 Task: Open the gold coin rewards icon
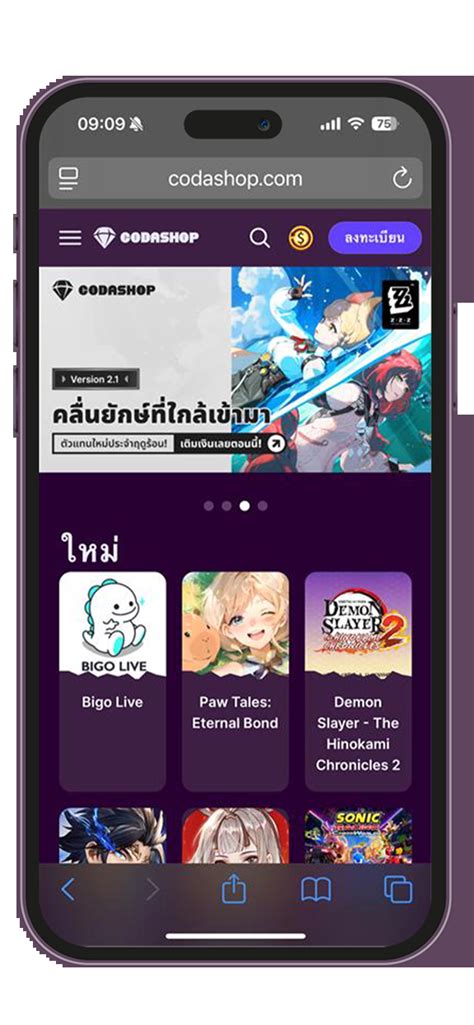(301, 238)
